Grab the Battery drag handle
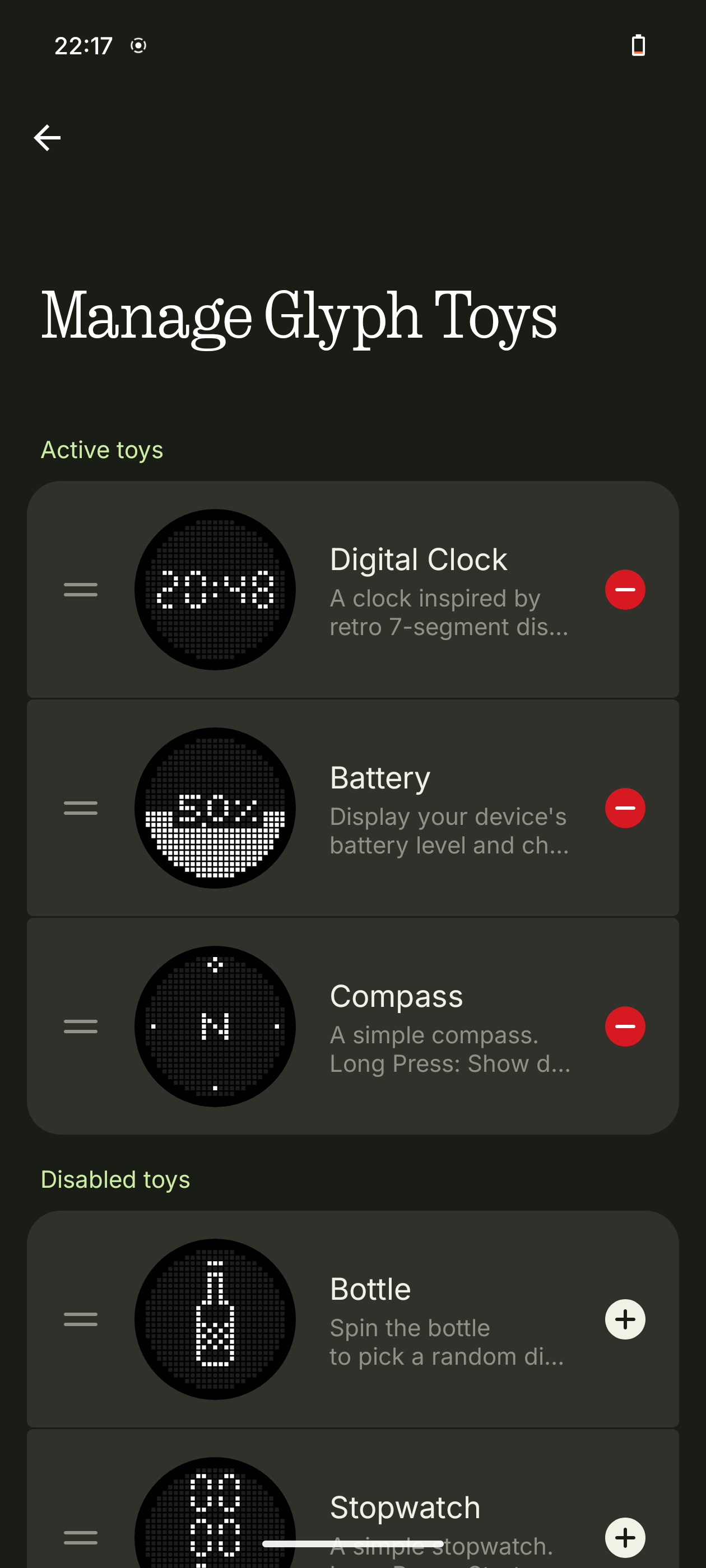 pos(80,807)
